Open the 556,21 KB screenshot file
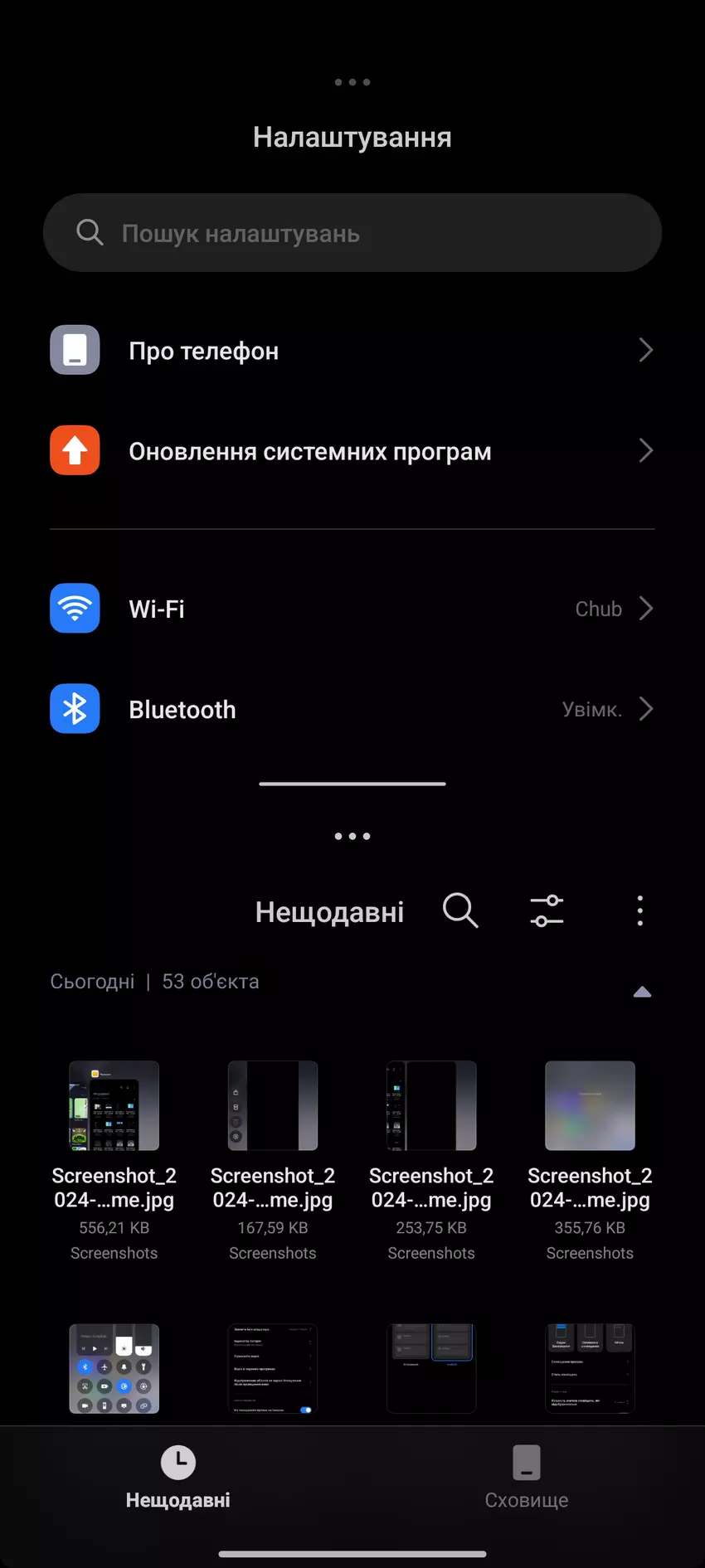Viewport: 705px width, 1568px height. tap(114, 1106)
